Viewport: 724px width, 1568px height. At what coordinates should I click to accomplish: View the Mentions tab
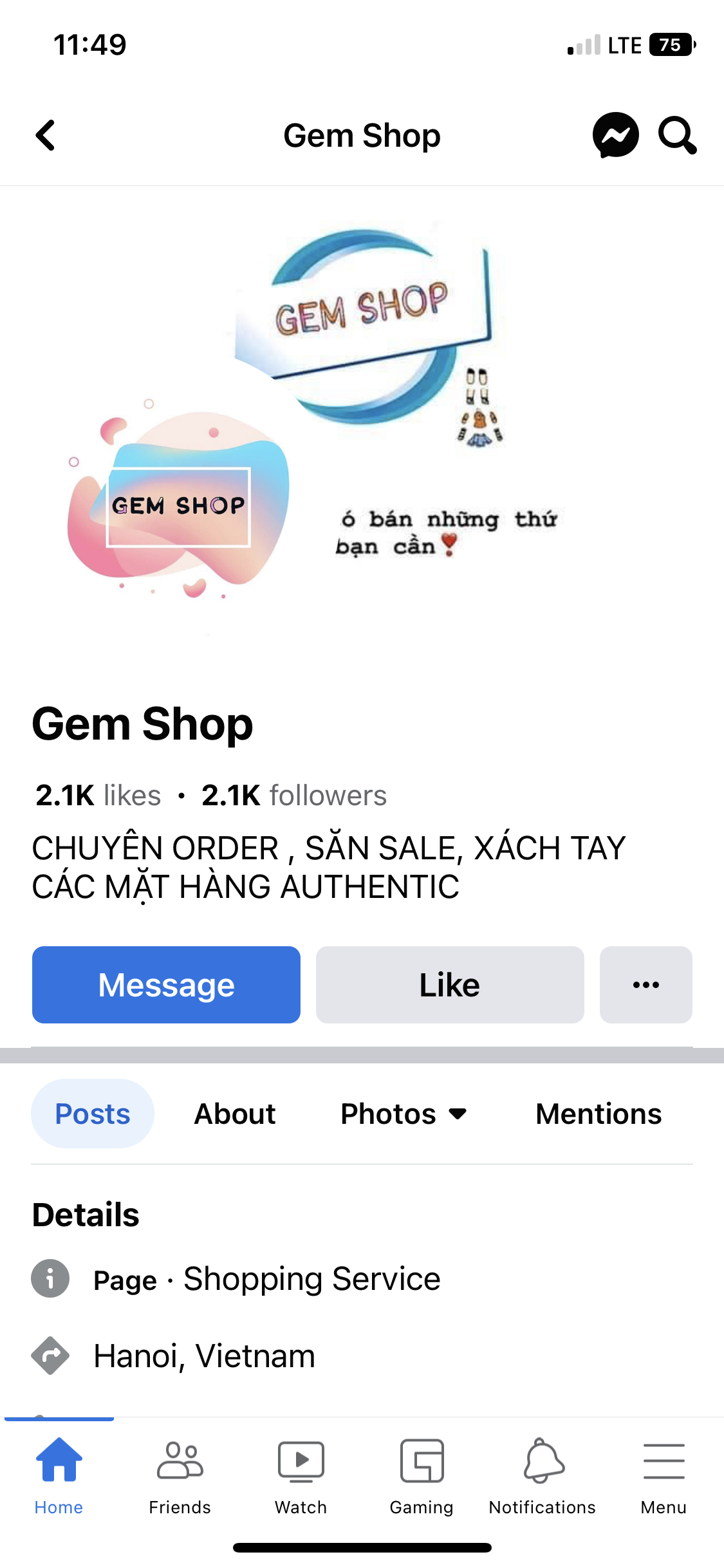(x=599, y=1114)
